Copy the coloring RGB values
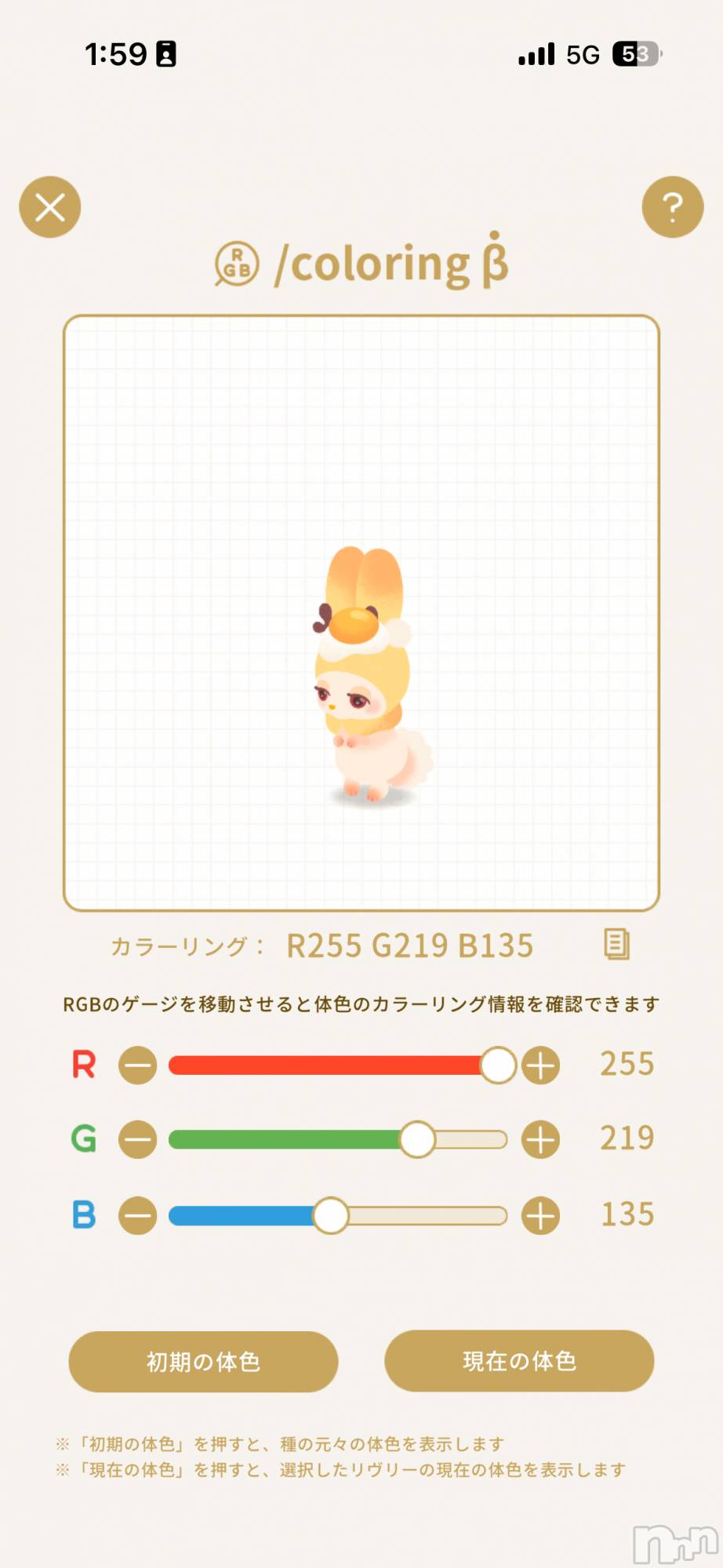The height and width of the screenshot is (1568, 723). (x=616, y=944)
